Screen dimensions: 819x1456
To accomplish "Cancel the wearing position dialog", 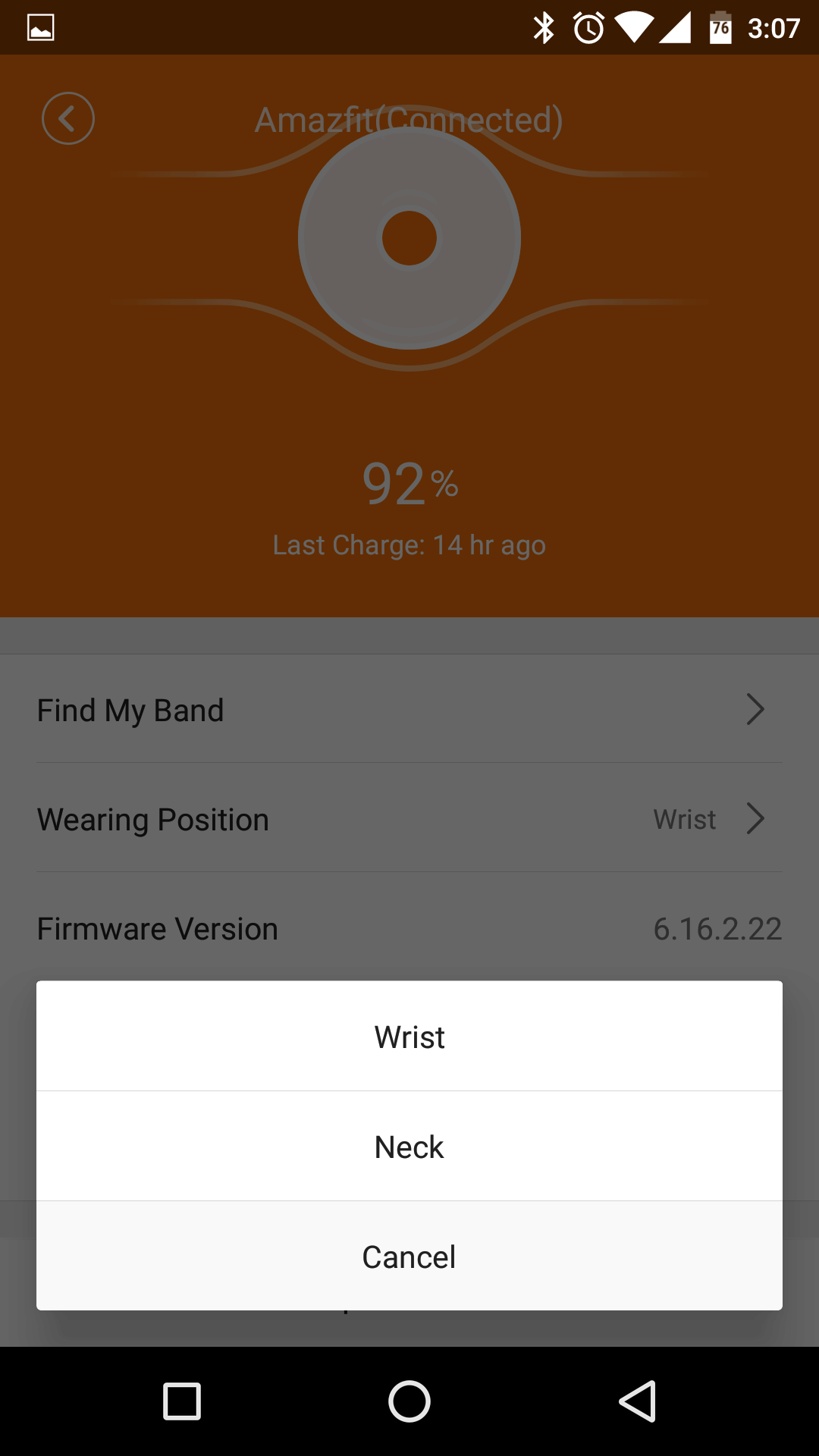I will click(x=409, y=1257).
